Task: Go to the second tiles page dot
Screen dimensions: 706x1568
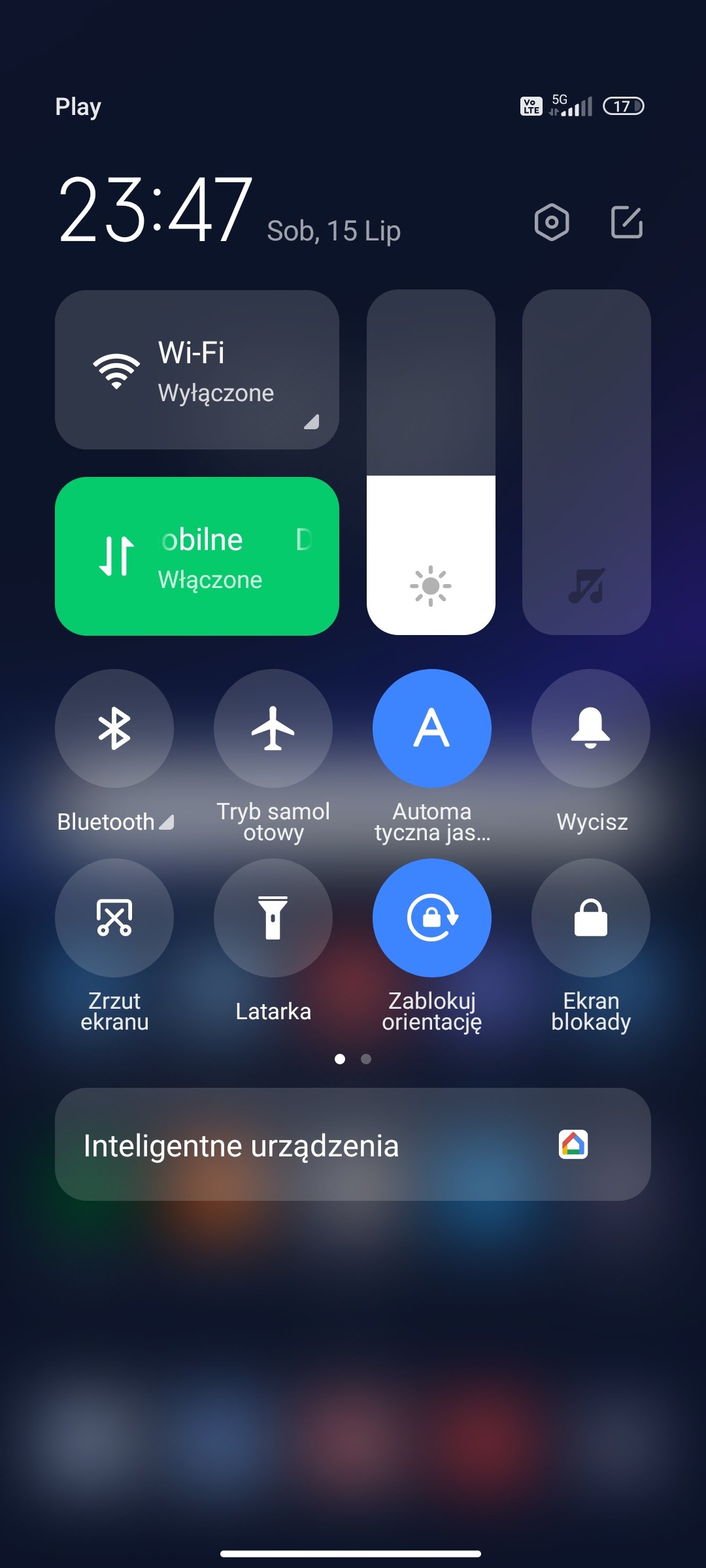Action: point(366,1059)
